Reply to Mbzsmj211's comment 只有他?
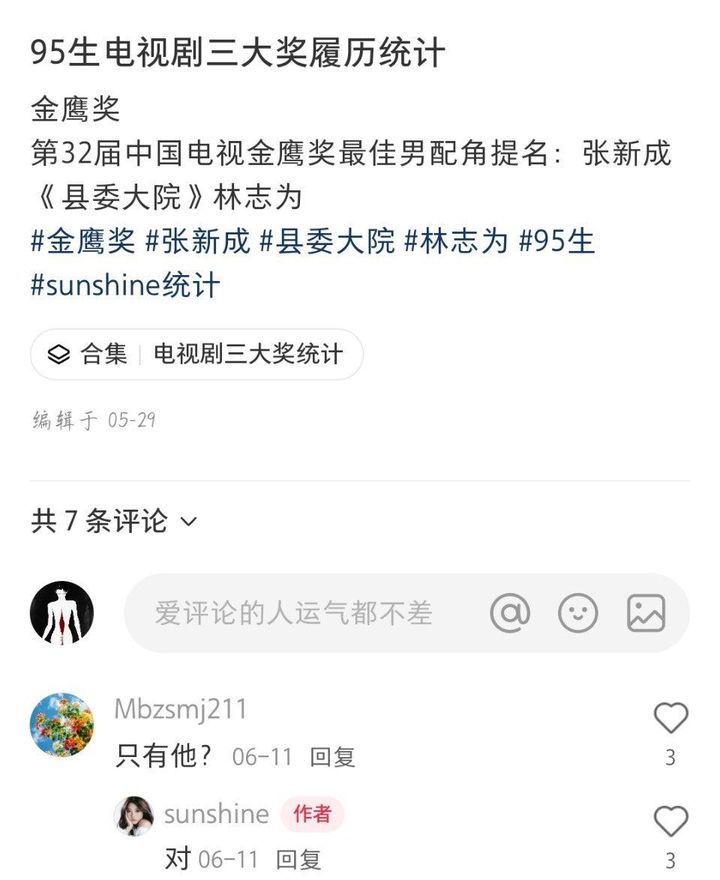This screenshot has height=880, width=720. [332, 757]
